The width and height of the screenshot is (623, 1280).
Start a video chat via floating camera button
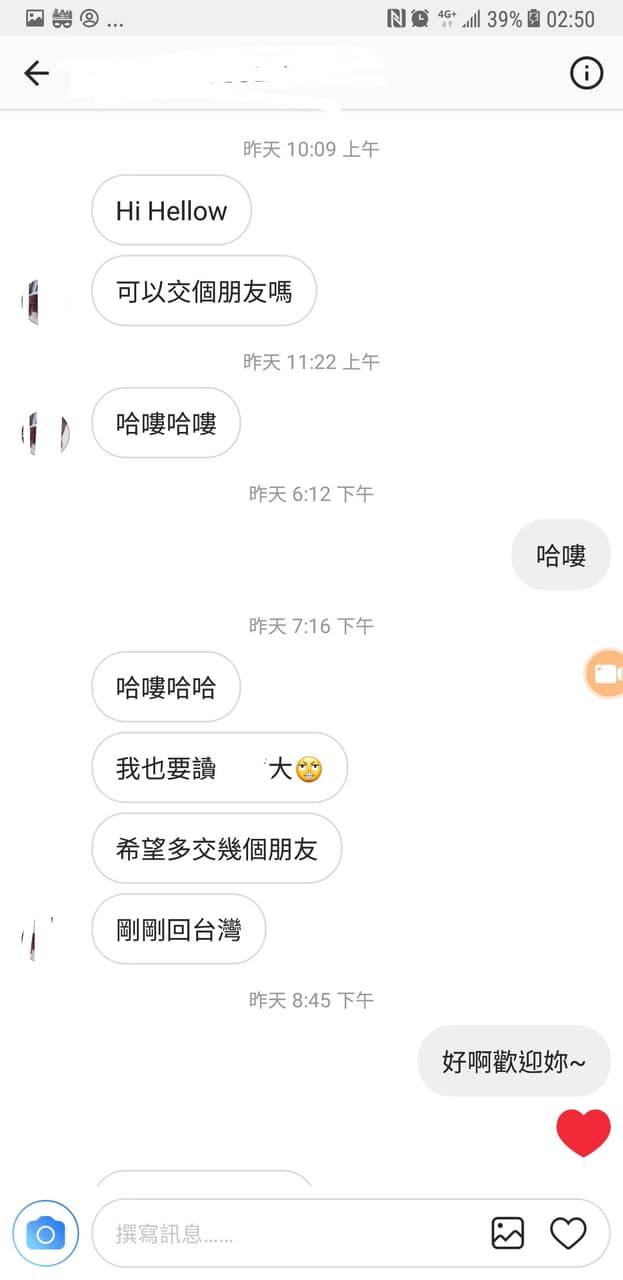604,673
